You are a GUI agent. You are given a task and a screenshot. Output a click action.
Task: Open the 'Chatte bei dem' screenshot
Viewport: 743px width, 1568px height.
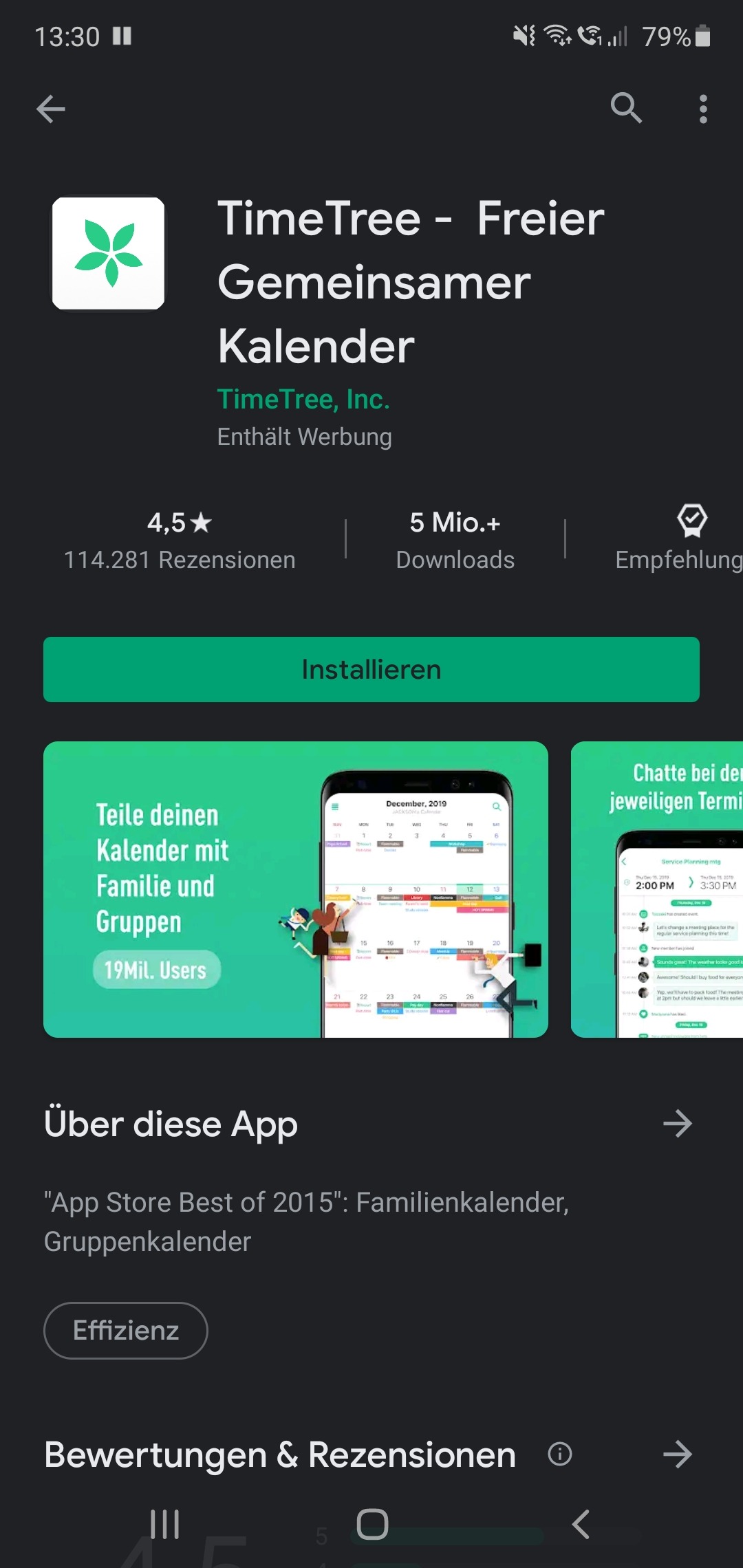(657, 889)
